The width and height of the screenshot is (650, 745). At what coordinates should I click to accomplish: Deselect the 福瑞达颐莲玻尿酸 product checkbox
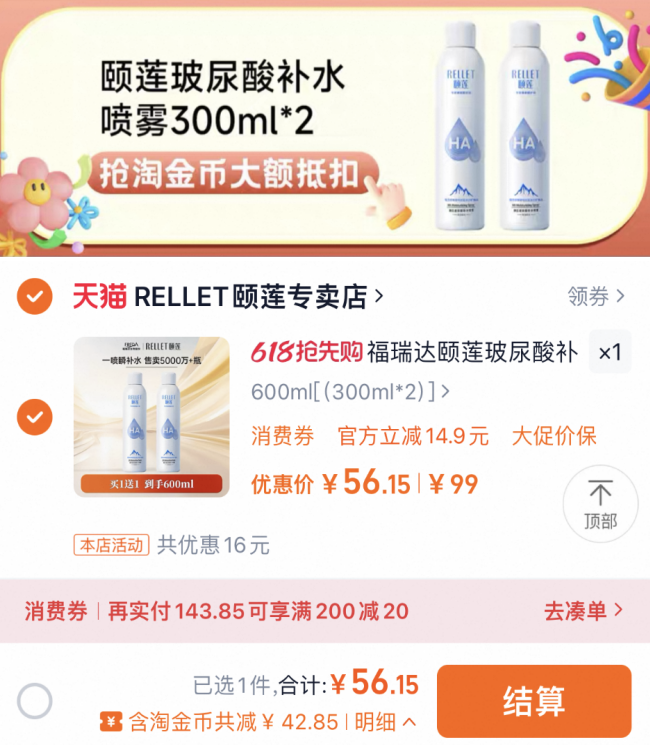coord(35,416)
